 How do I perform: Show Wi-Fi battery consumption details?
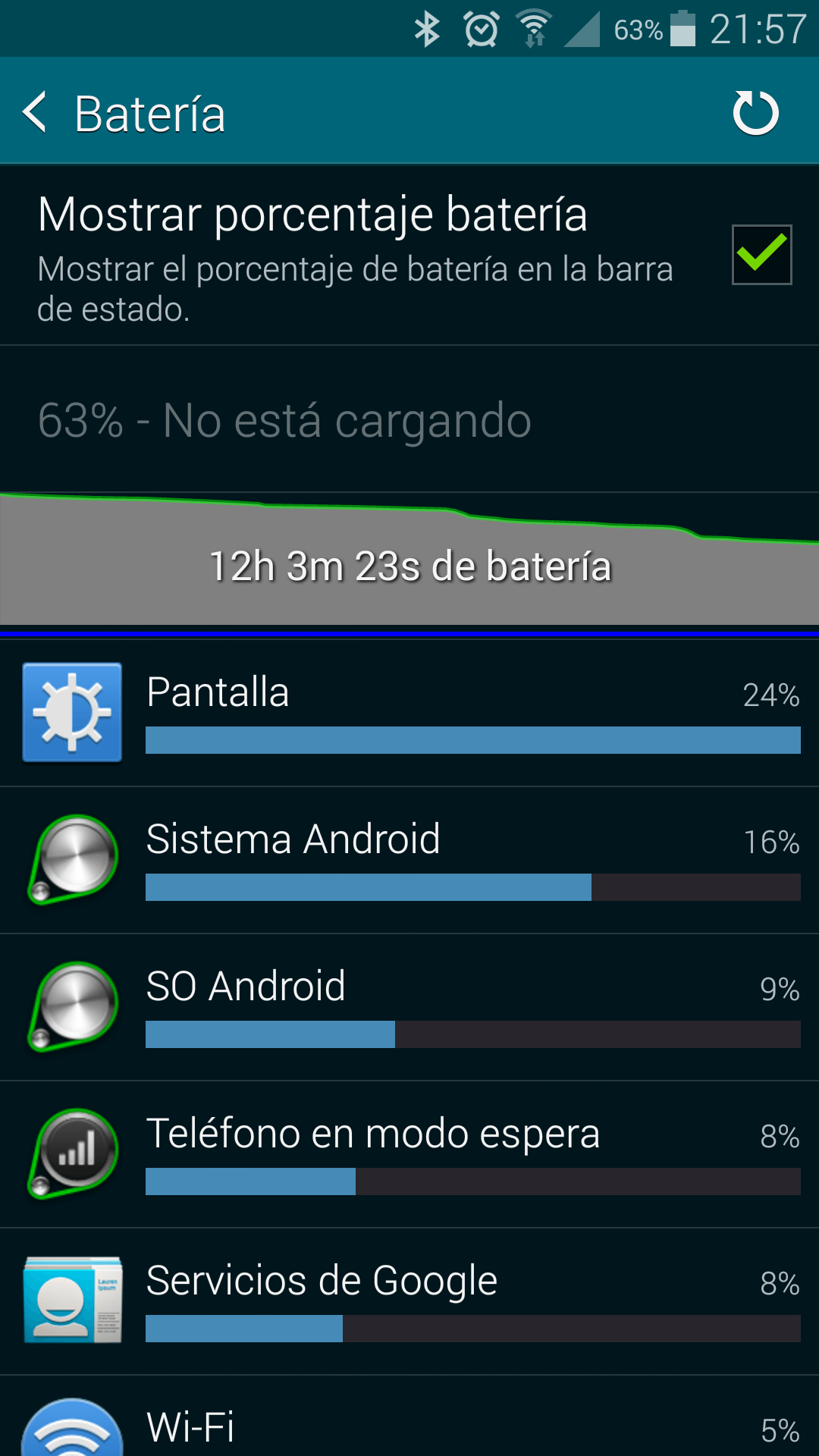pyautogui.click(x=409, y=1426)
